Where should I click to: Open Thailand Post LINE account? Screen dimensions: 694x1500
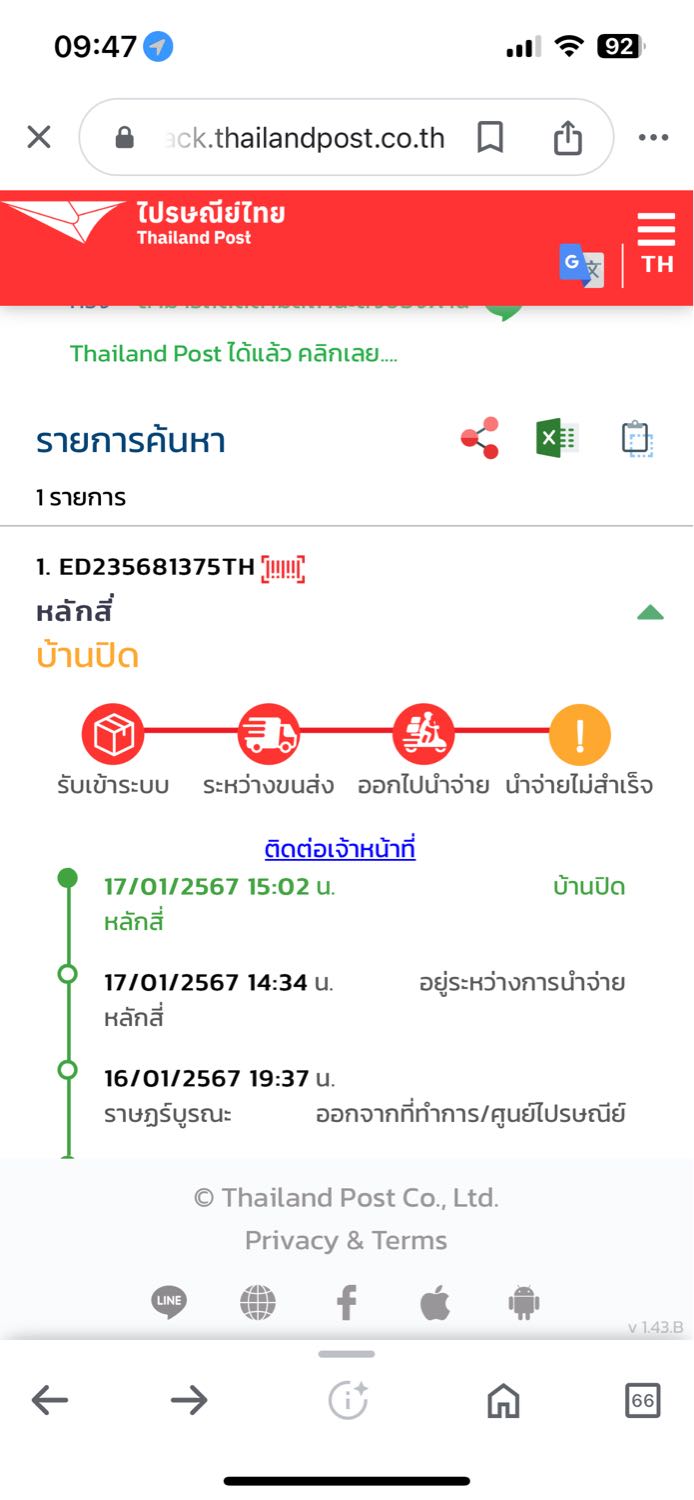tap(169, 1302)
